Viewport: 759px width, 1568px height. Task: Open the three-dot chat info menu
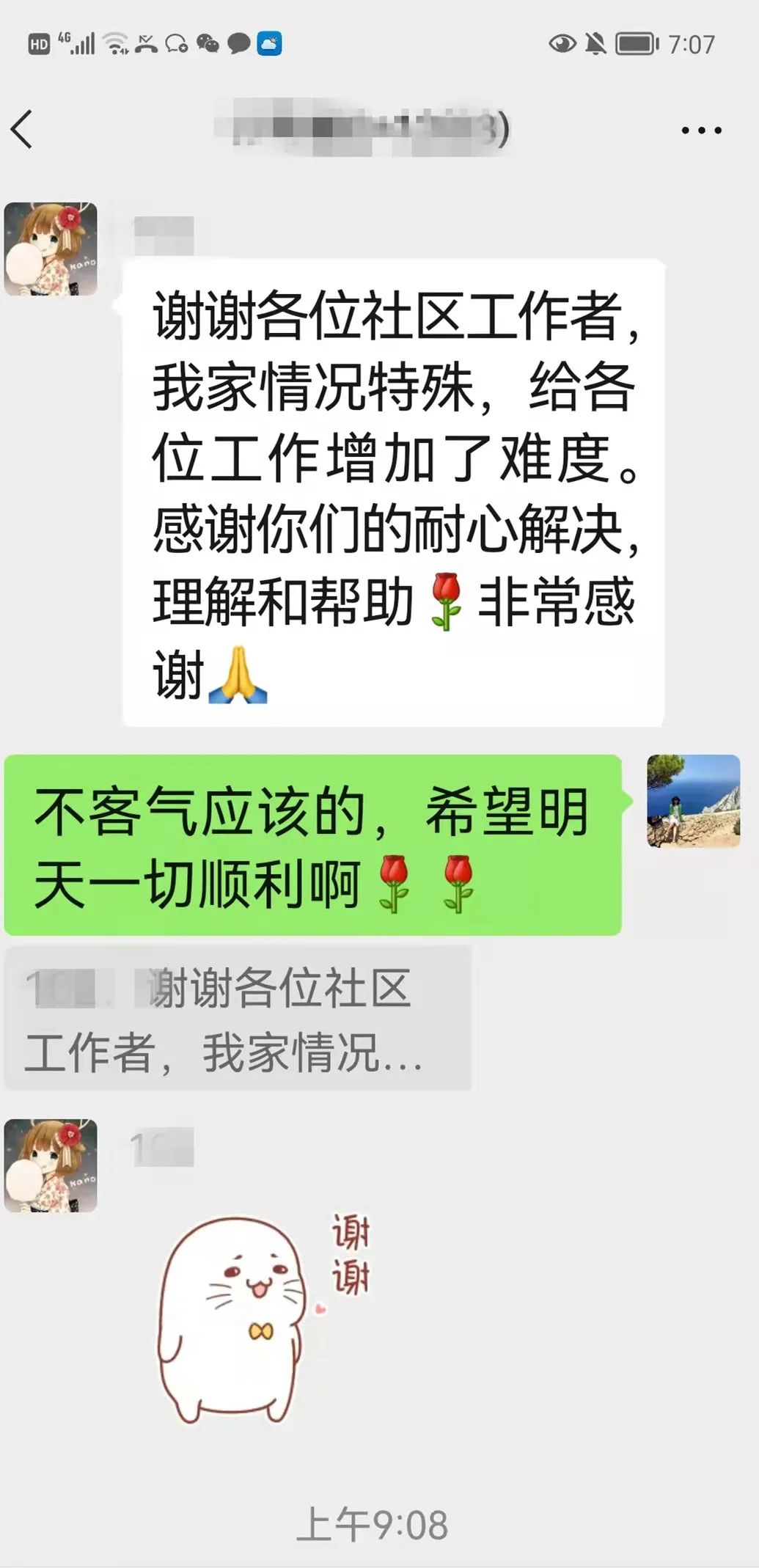point(701,131)
